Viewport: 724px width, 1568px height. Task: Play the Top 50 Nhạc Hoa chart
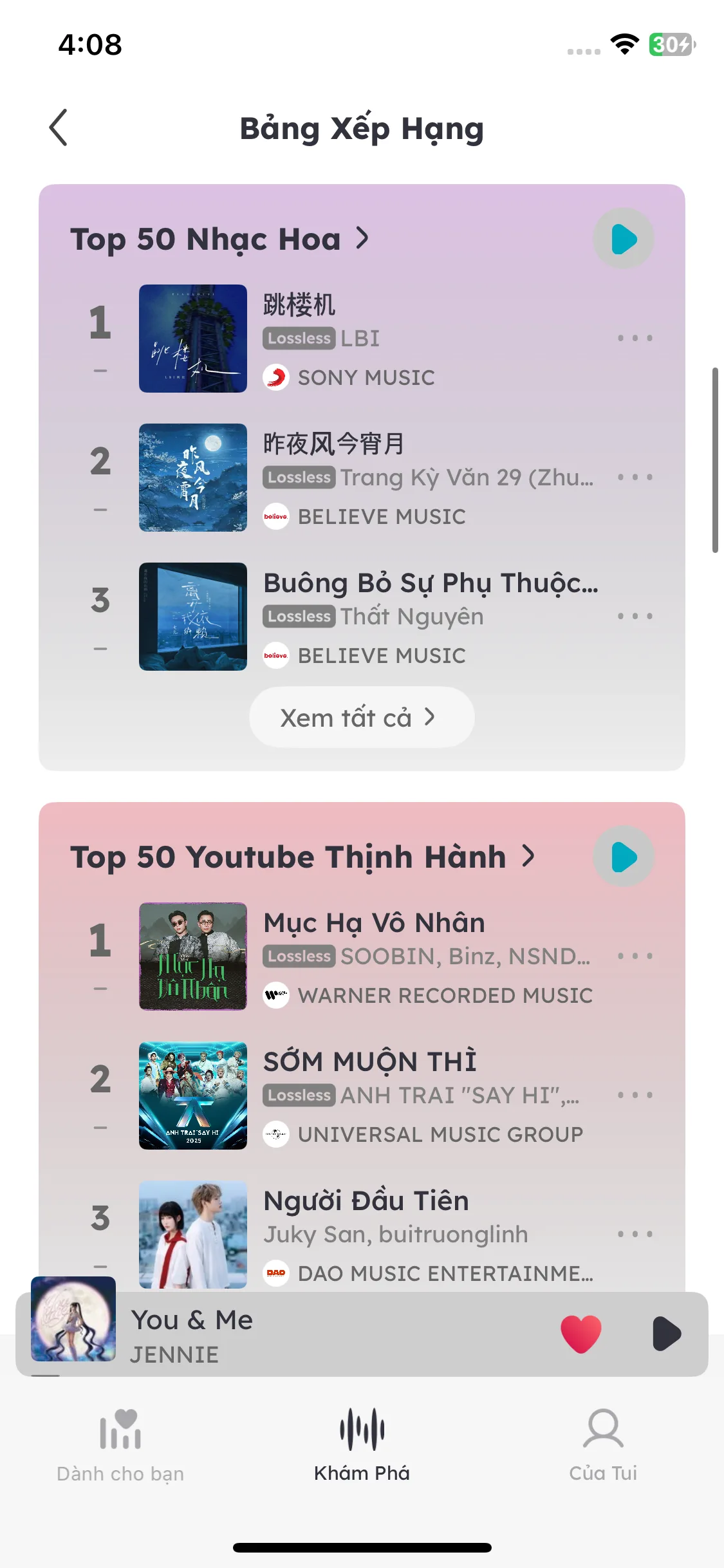(x=623, y=239)
